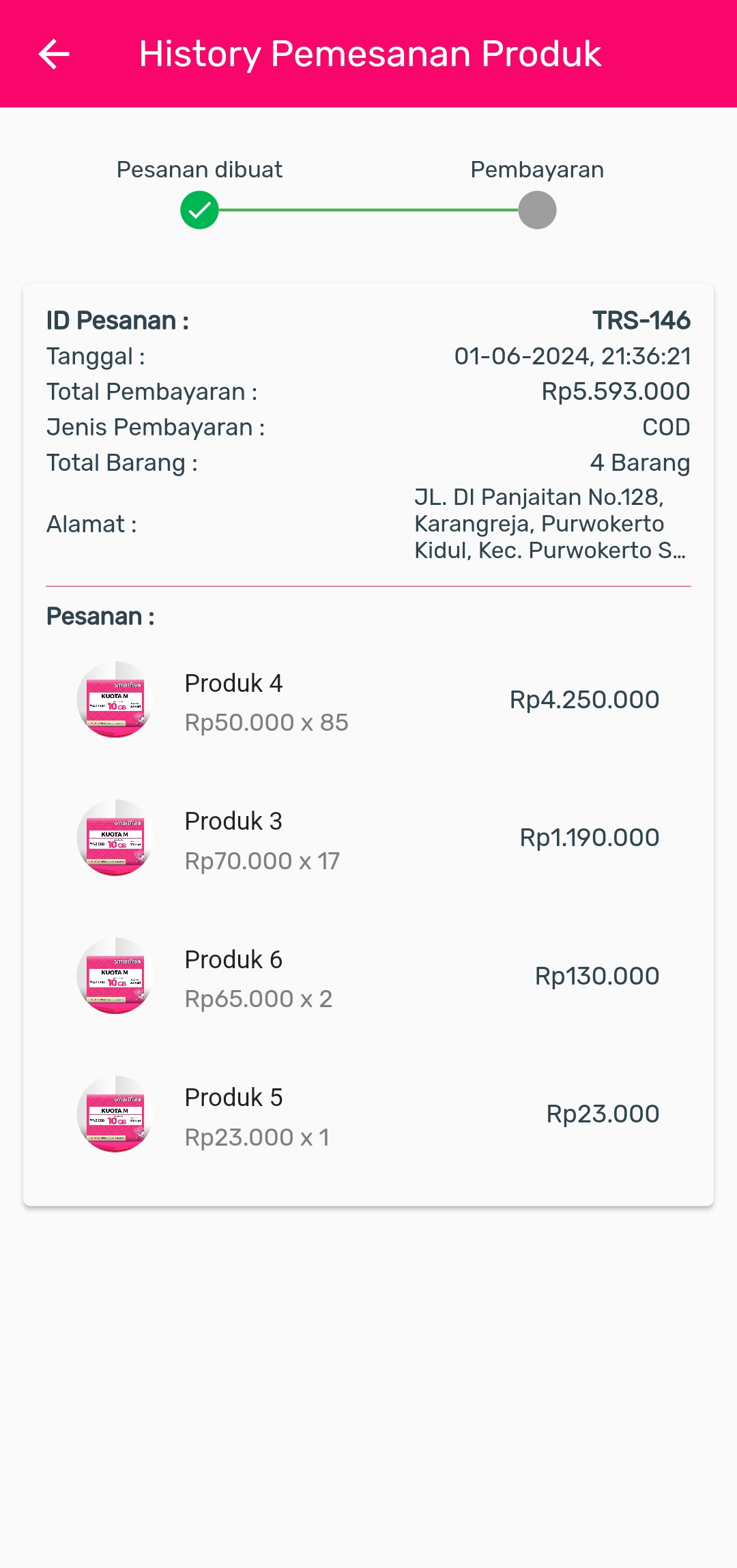This screenshot has width=737, height=1568.
Task: Toggle the pending Pembayaran step indicator
Action: tap(536, 211)
